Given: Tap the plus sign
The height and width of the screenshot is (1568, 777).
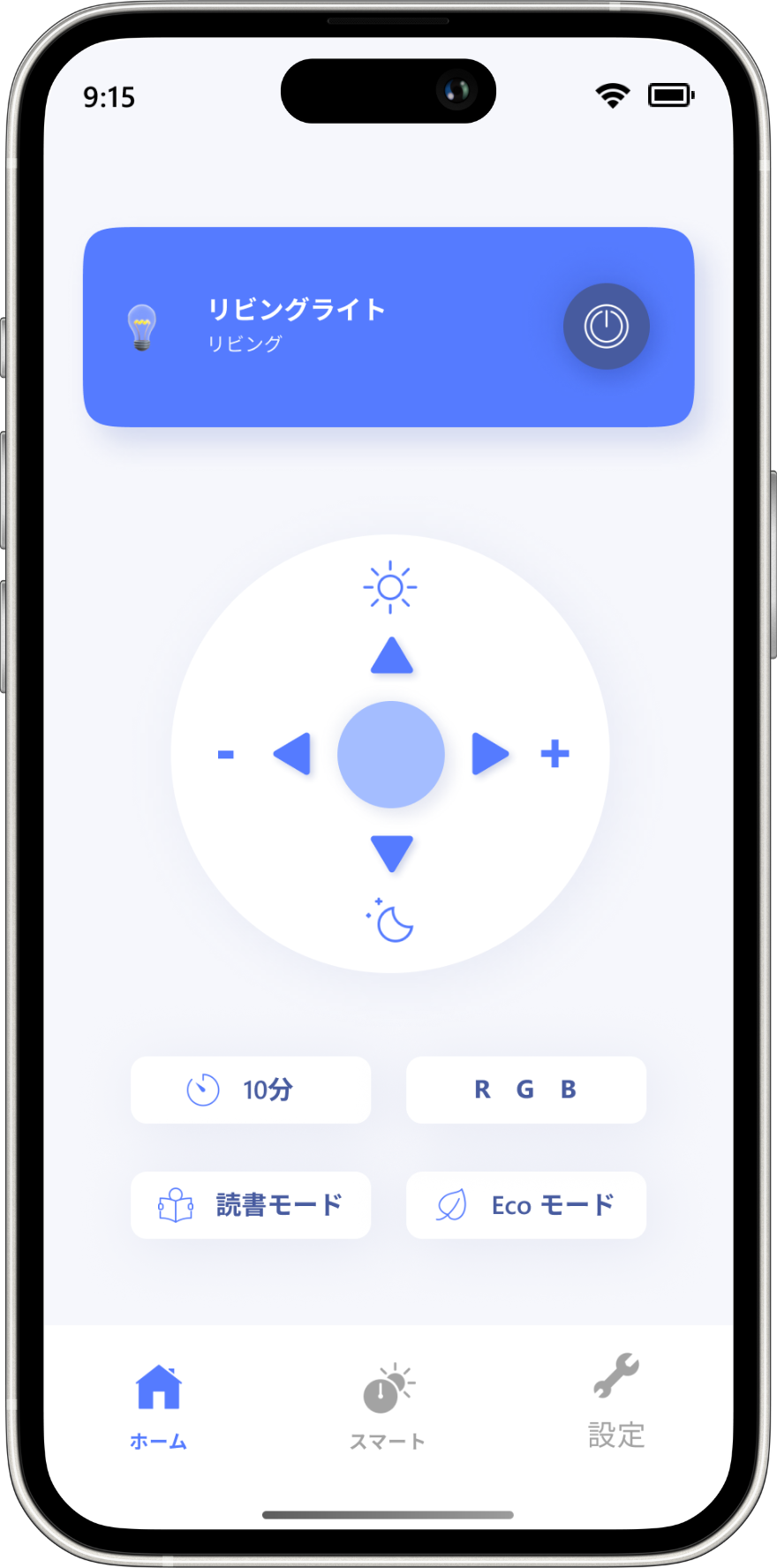Looking at the screenshot, I should coord(555,754).
